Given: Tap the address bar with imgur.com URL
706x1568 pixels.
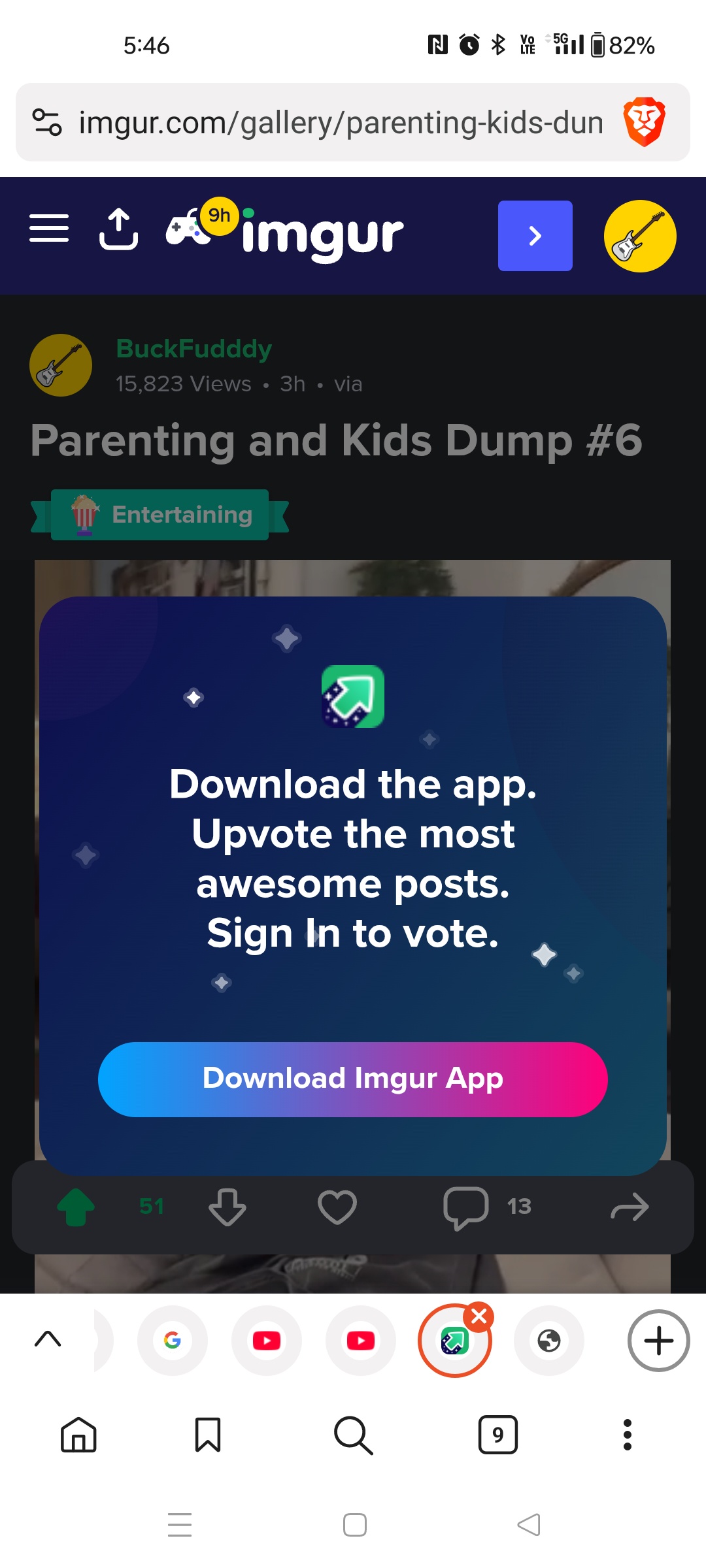Looking at the screenshot, I should coord(340,122).
